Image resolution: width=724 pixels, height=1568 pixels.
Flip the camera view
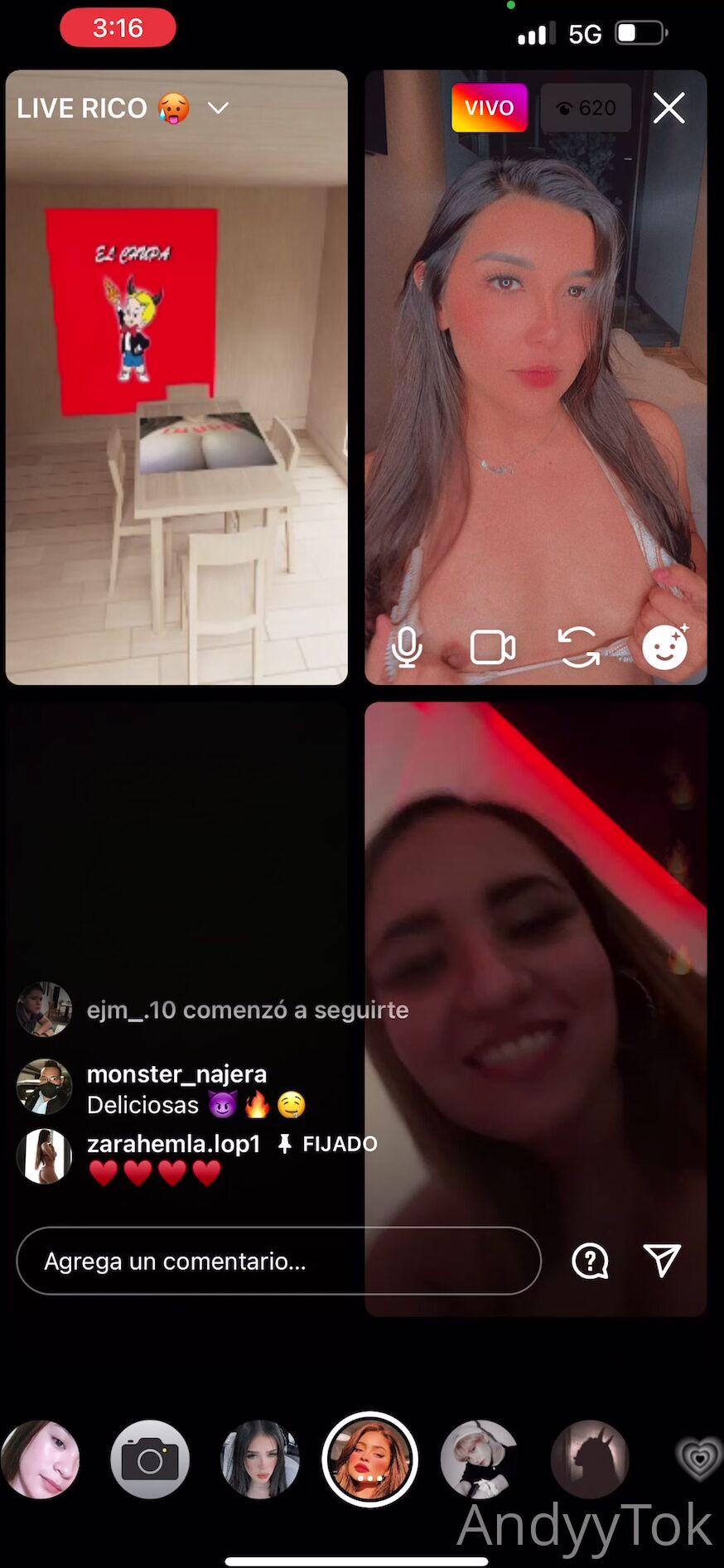[578, 647]
